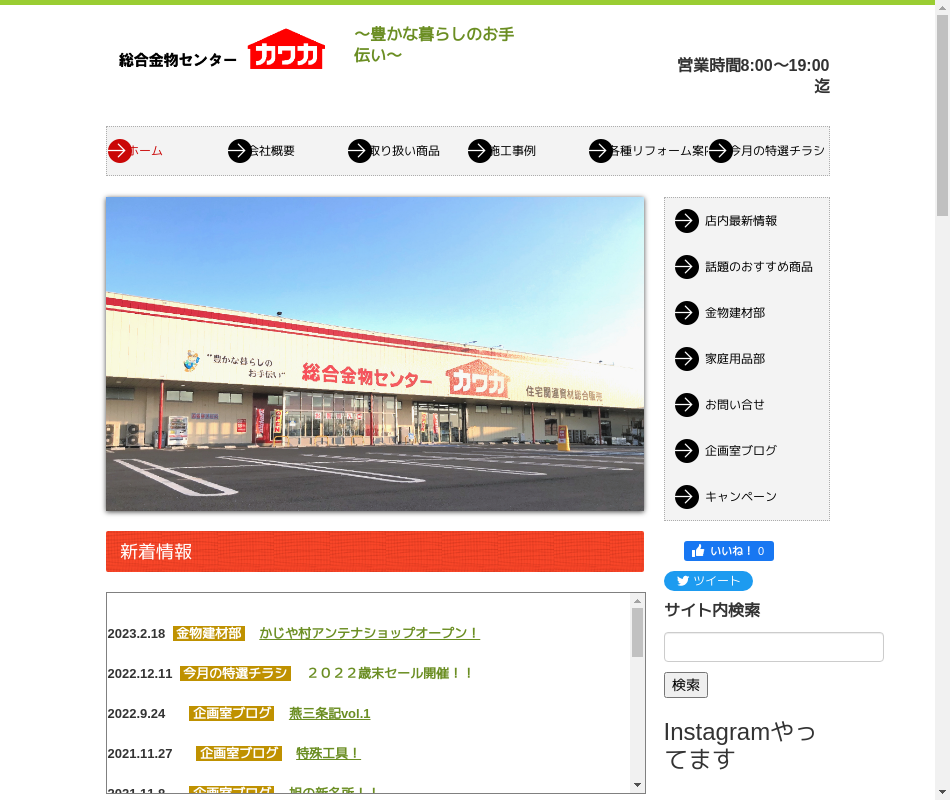Open お問い合せ contact page

[x=734, y=405]
